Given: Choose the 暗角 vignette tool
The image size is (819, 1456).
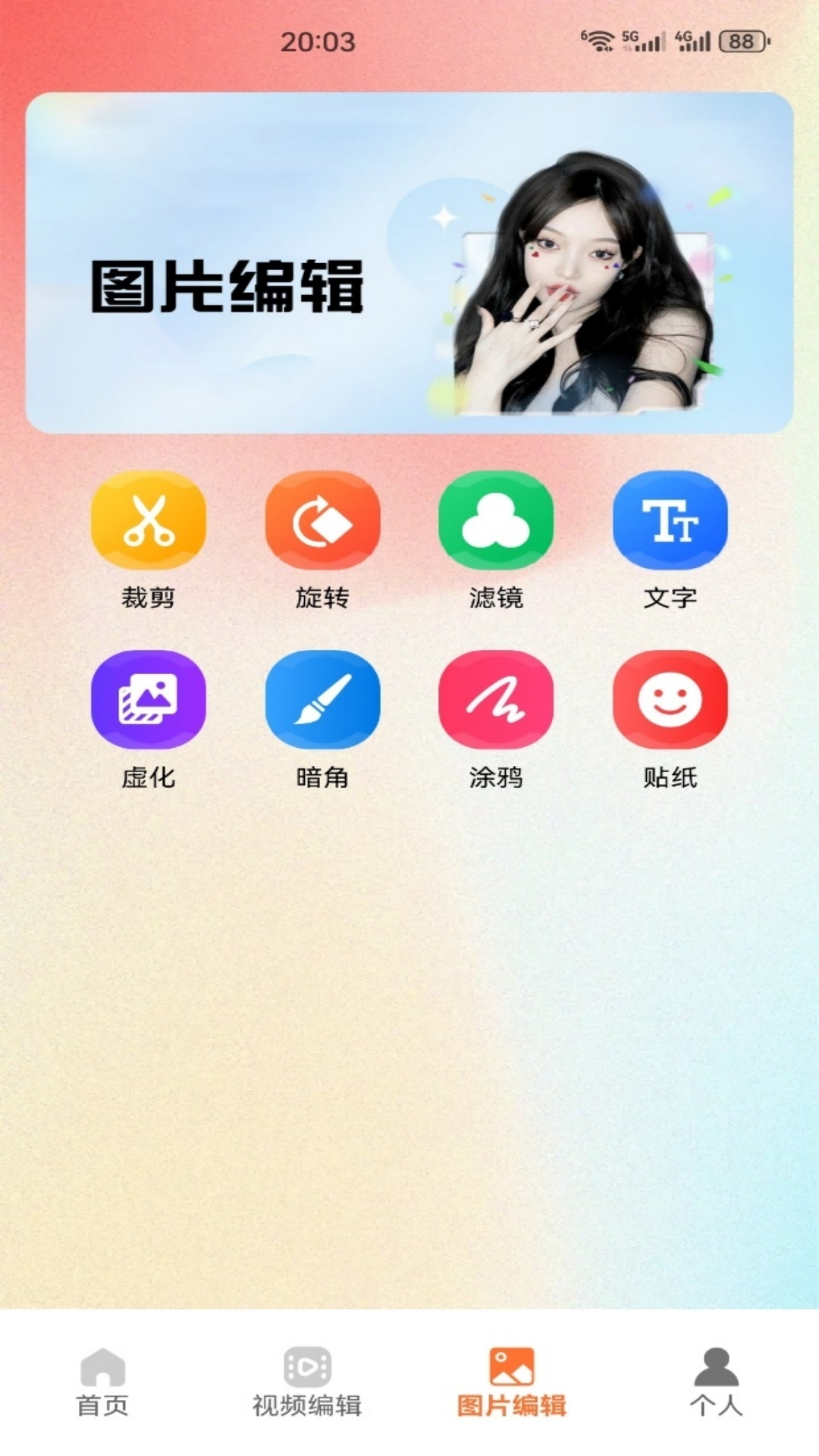Looking at the screenshot, I should [322, 700].
